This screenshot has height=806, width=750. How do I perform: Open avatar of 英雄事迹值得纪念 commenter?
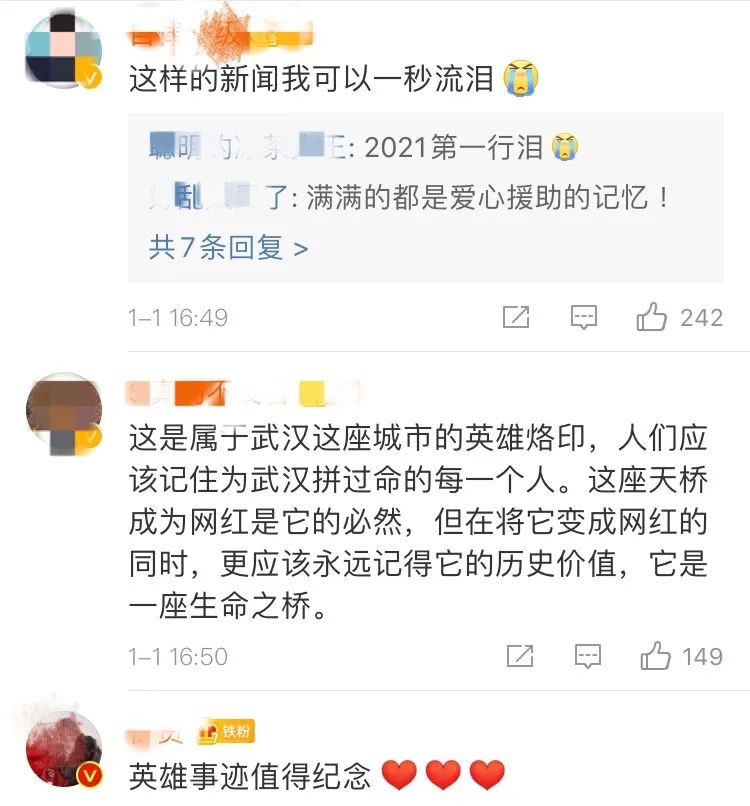click(x=63, y=751)
